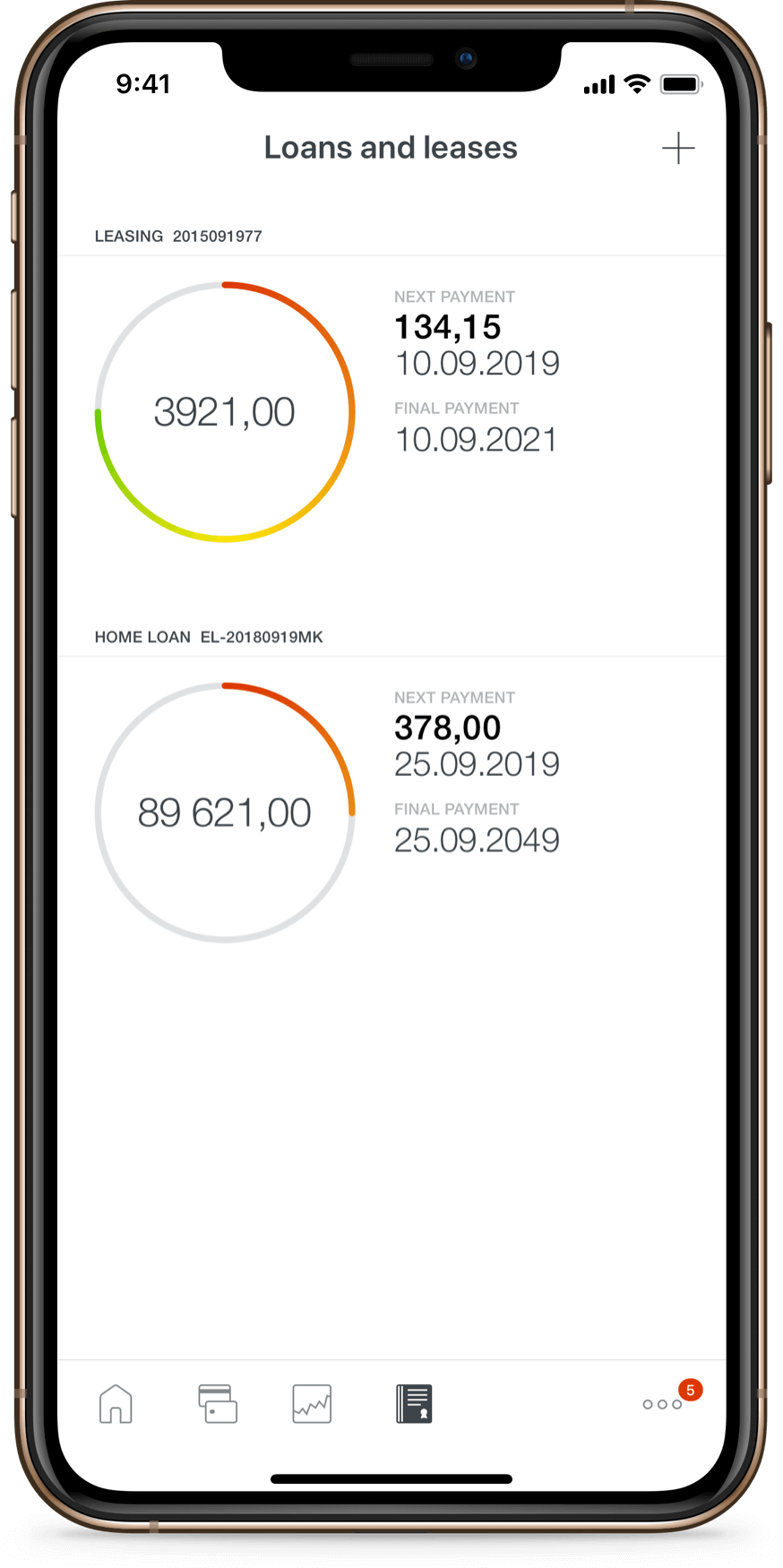This screenshot has height=1568, width=783.
Task: Switch to the investments chart tab
Action: (x=312, y=1403)
